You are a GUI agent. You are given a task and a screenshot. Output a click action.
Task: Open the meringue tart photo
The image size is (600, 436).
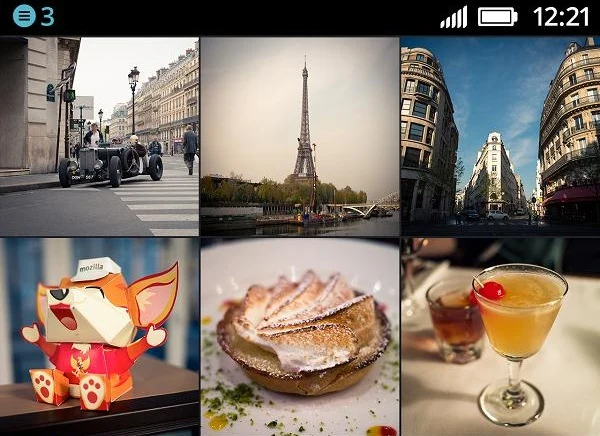pyautogui.click(x=300, y=336)
